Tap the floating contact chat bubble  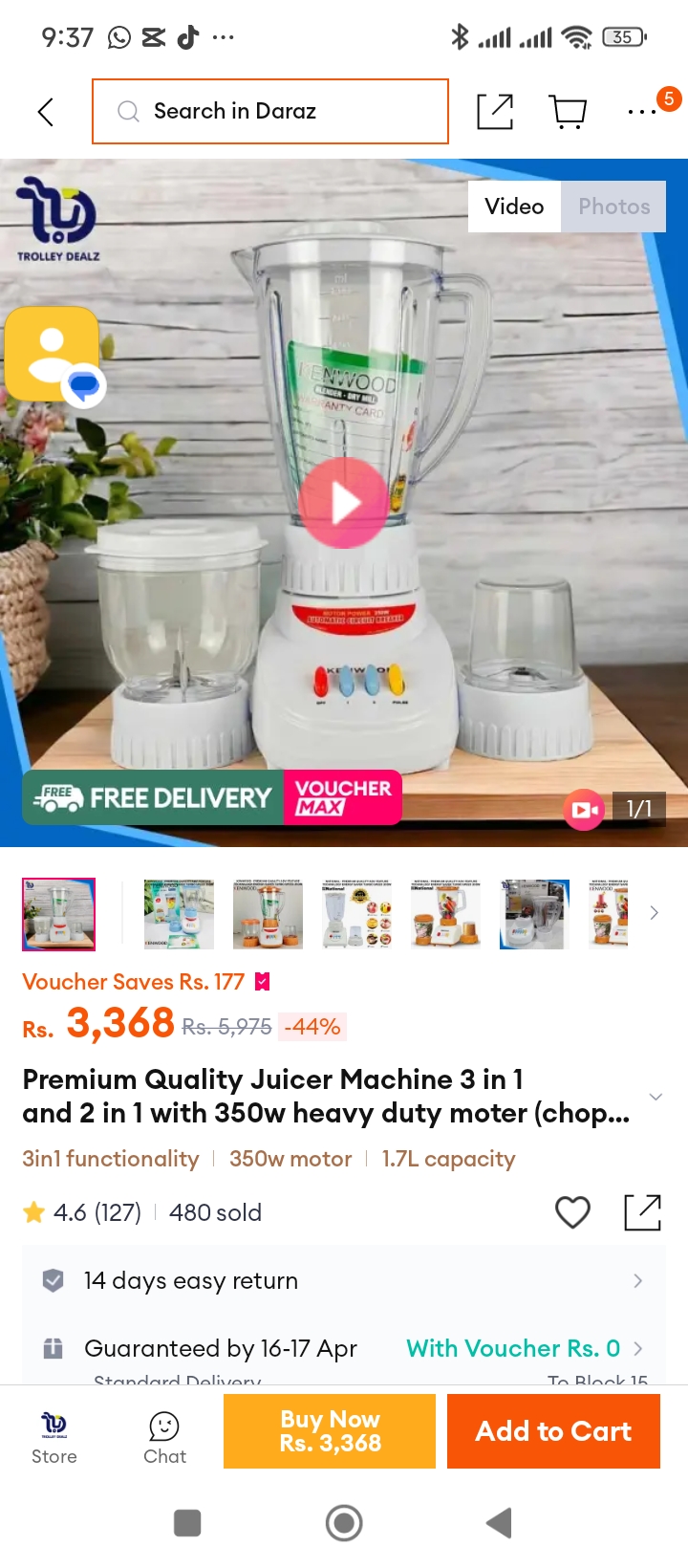(54, 356)
